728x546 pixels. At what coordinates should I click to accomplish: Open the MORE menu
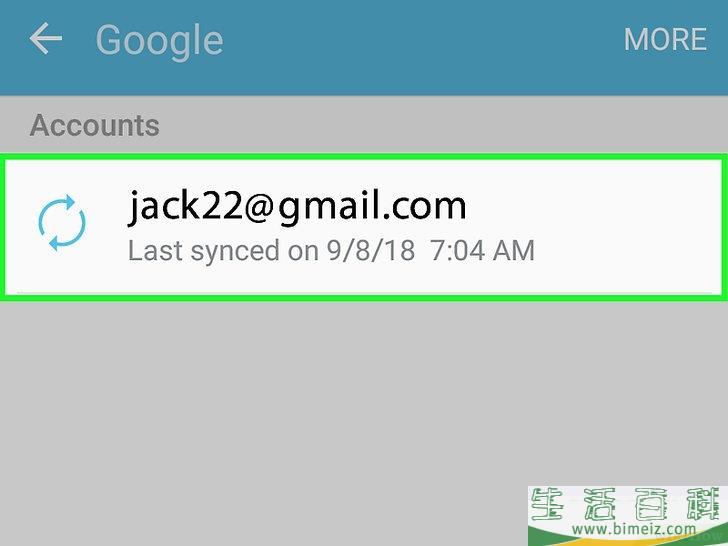click(x=664, y=40)
